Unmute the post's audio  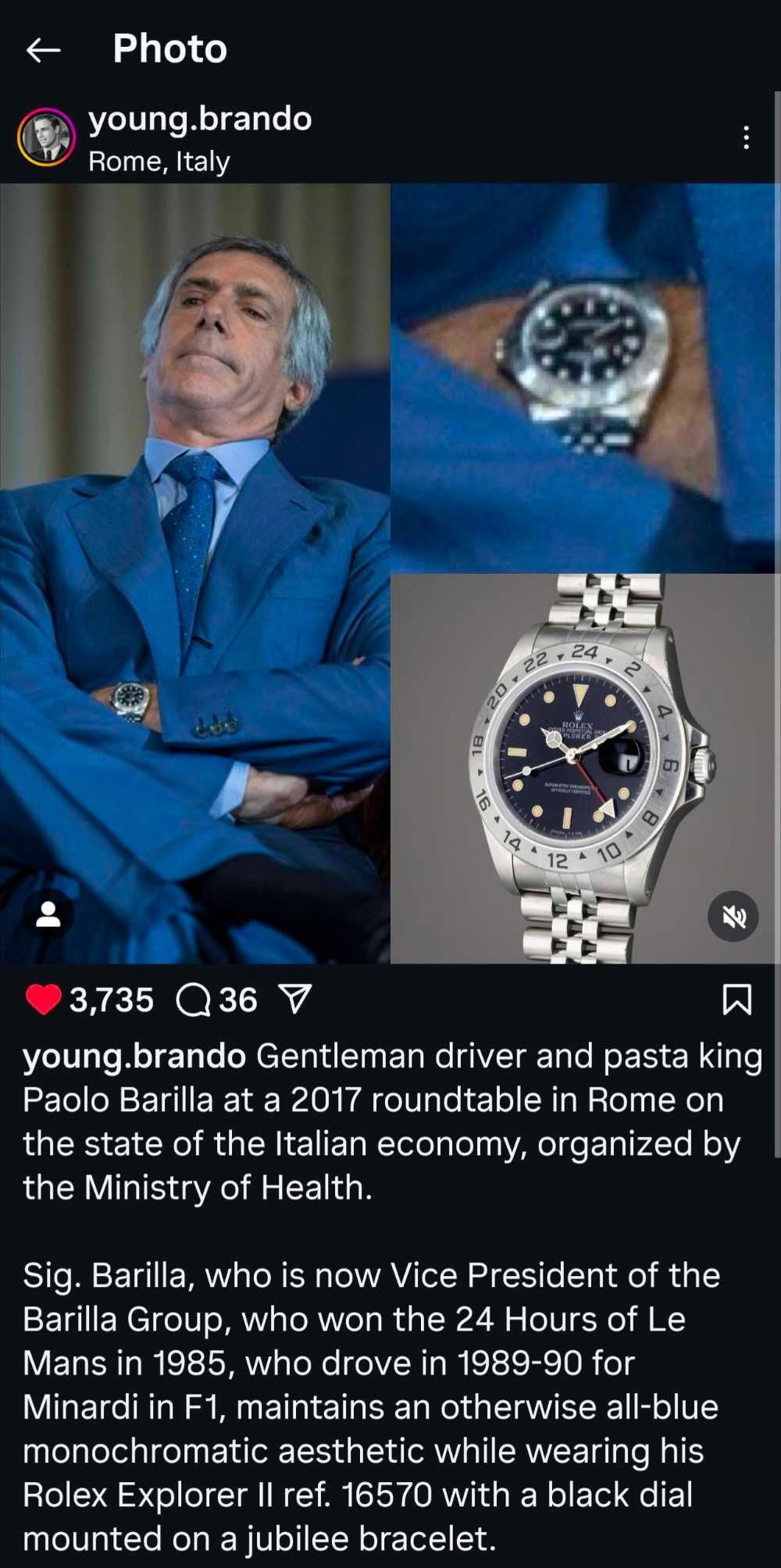(x=733, y=916)
